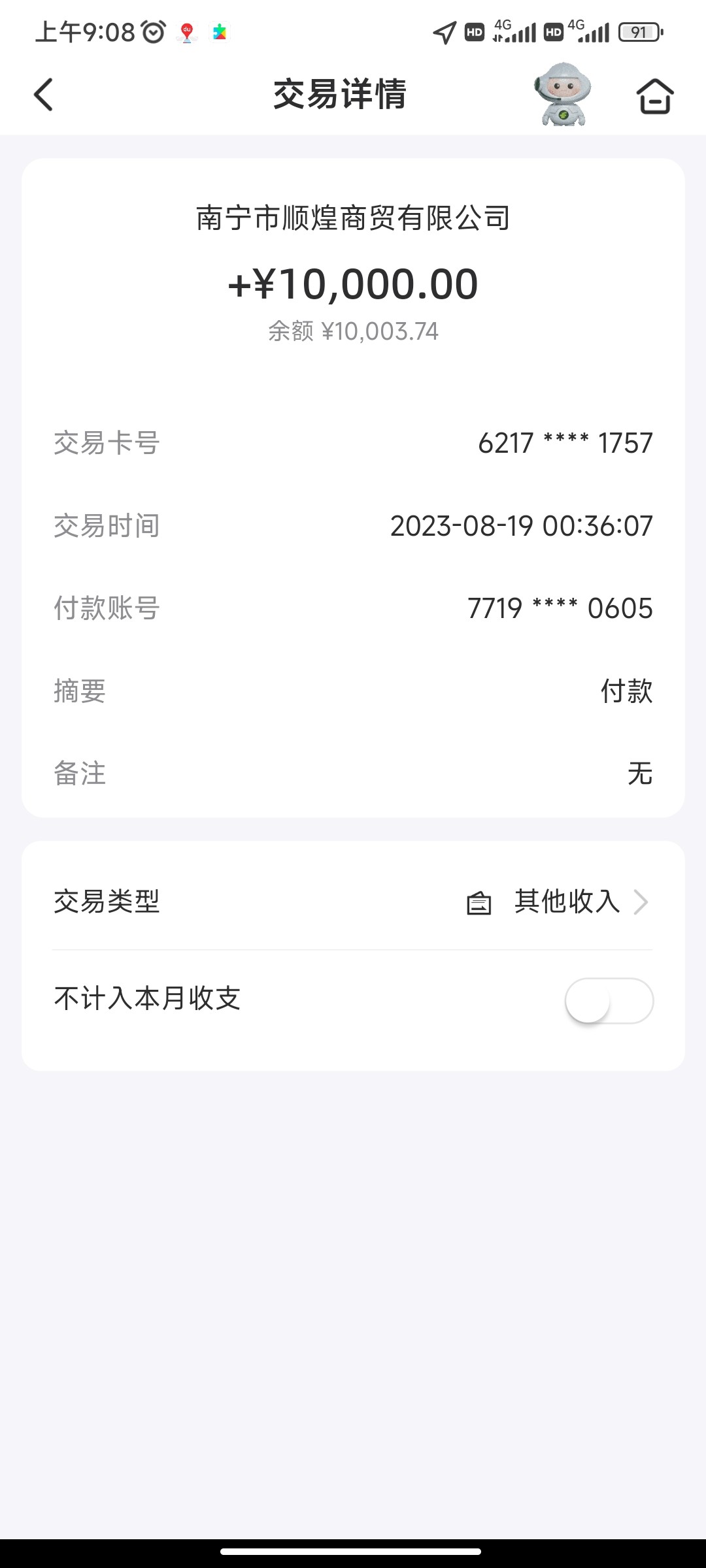Viewport: 706px width, 1568px height.
Task: Tap the clipboard icon beside 其他收入
Action: click(x=479, y=903)
